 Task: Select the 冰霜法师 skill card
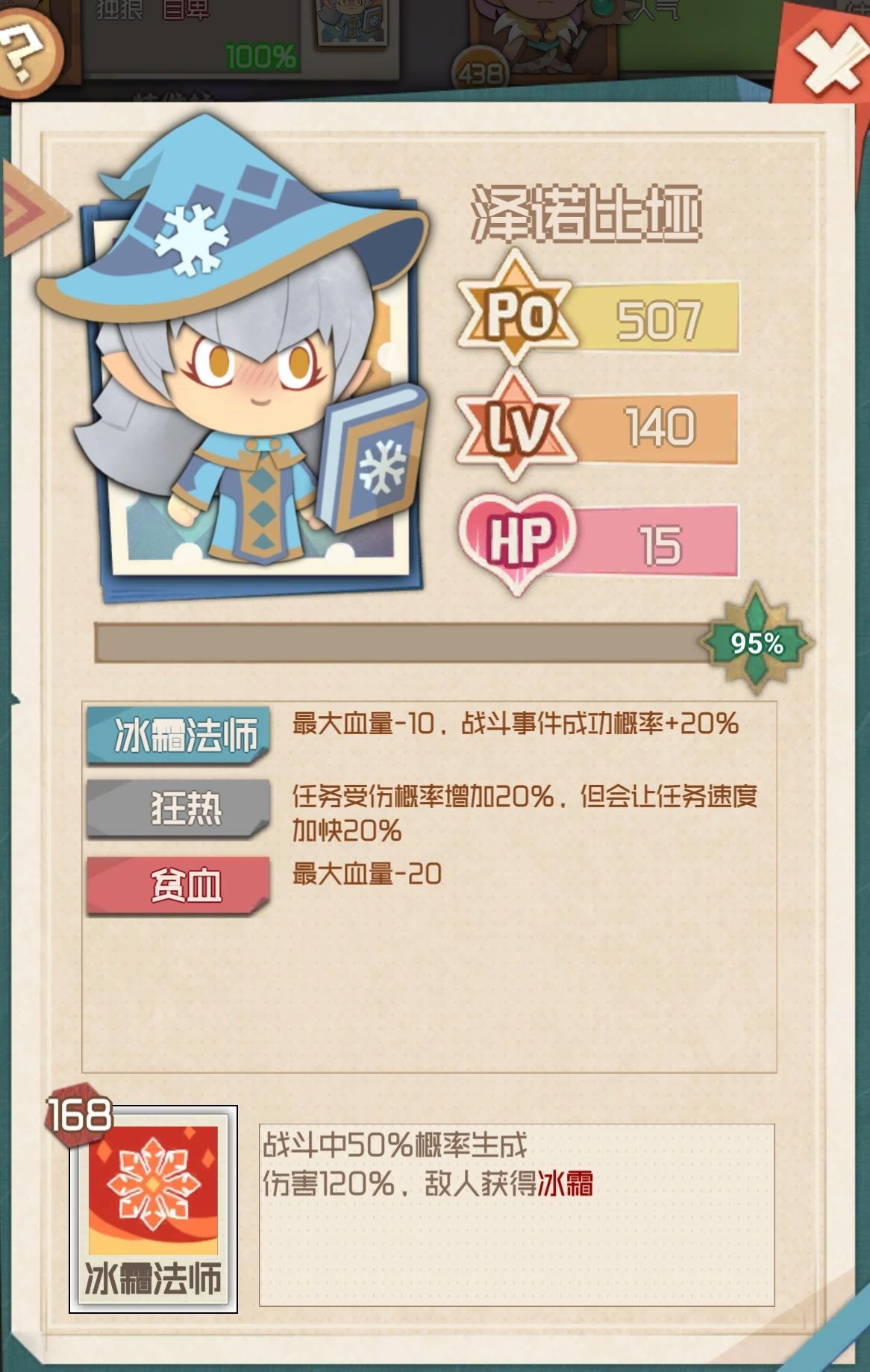pyautogui.click(x=153, y=1209)
